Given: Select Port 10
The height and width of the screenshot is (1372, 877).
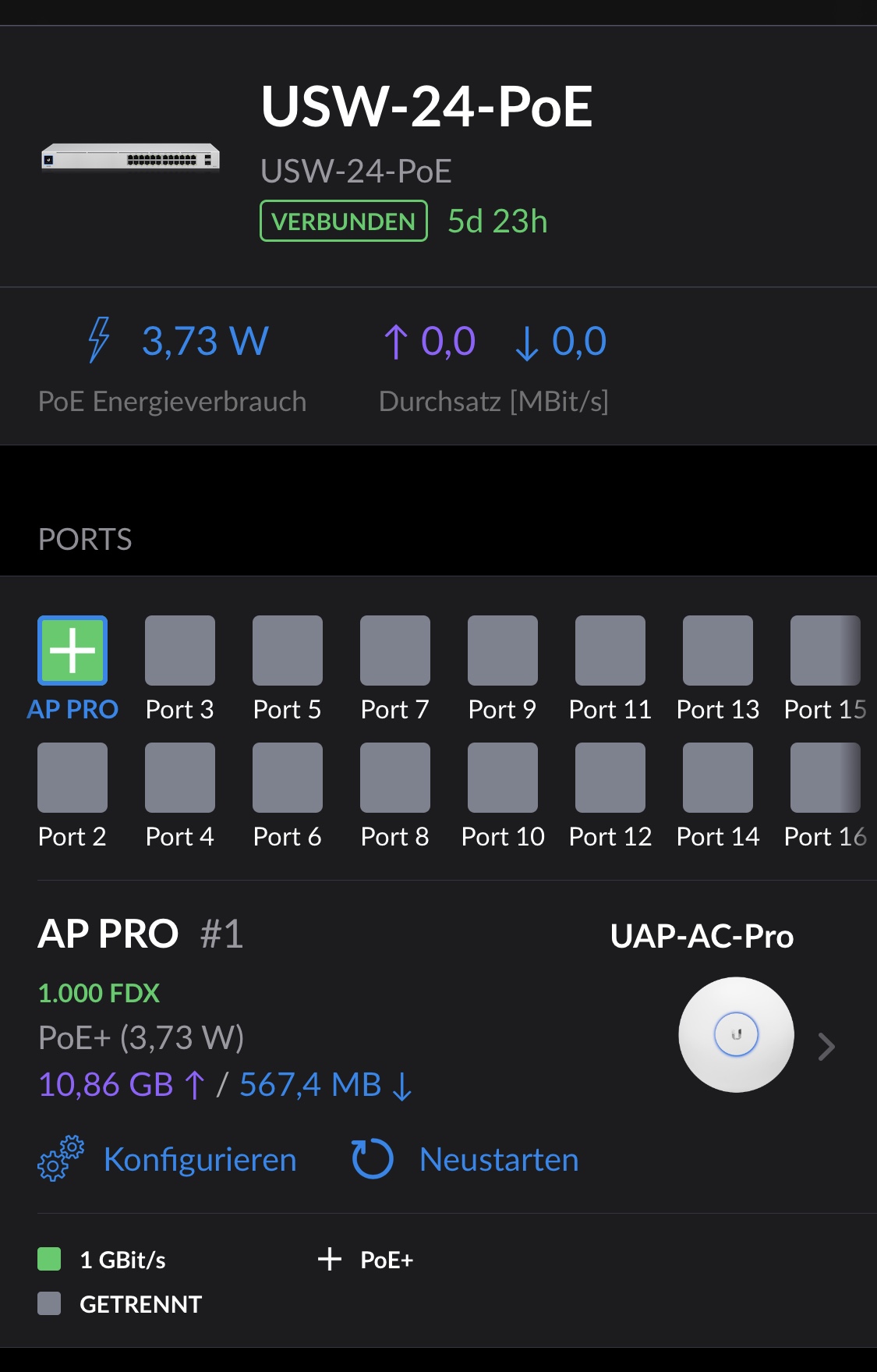Looking at the screenshot, I should (503, 778).
